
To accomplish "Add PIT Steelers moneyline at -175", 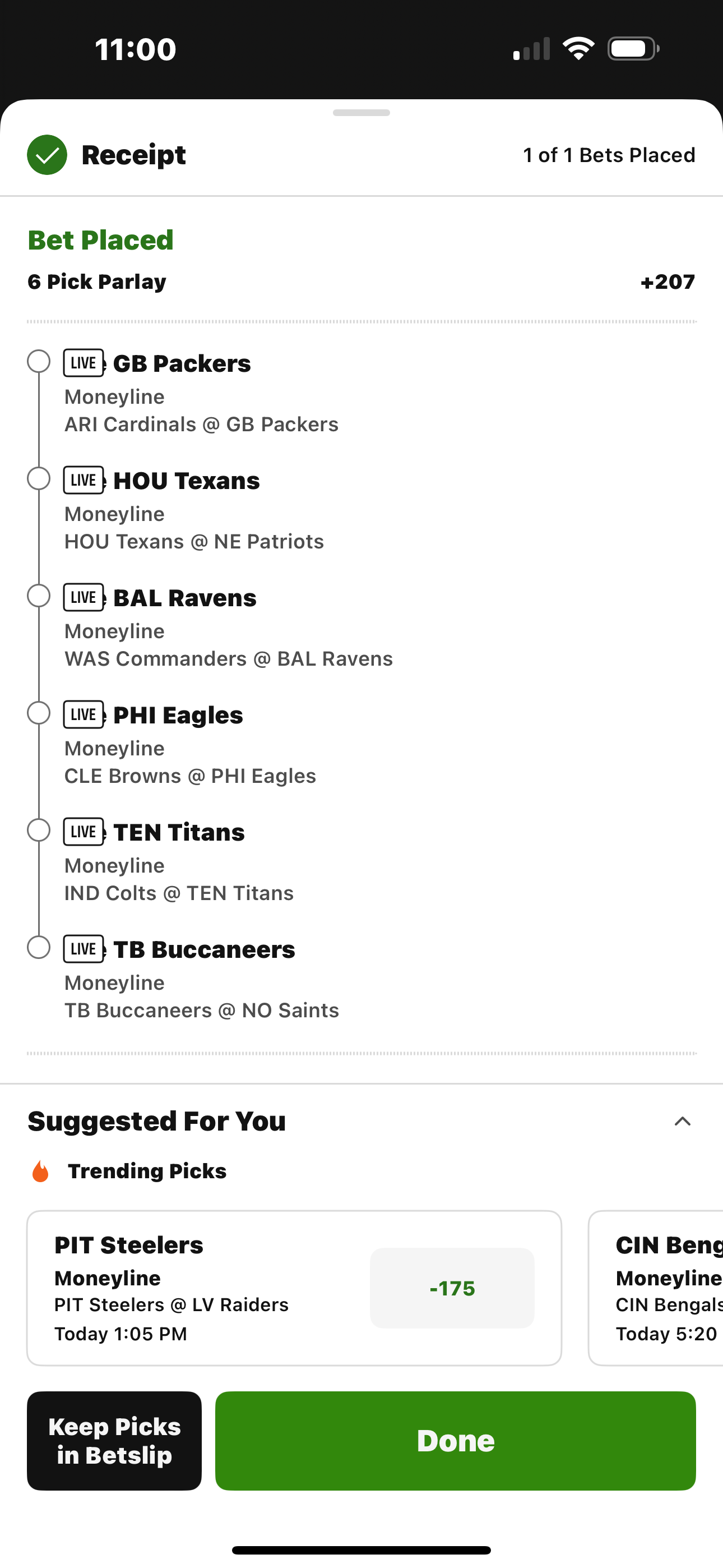I will pyautogui.click(x=452, y=1288).
